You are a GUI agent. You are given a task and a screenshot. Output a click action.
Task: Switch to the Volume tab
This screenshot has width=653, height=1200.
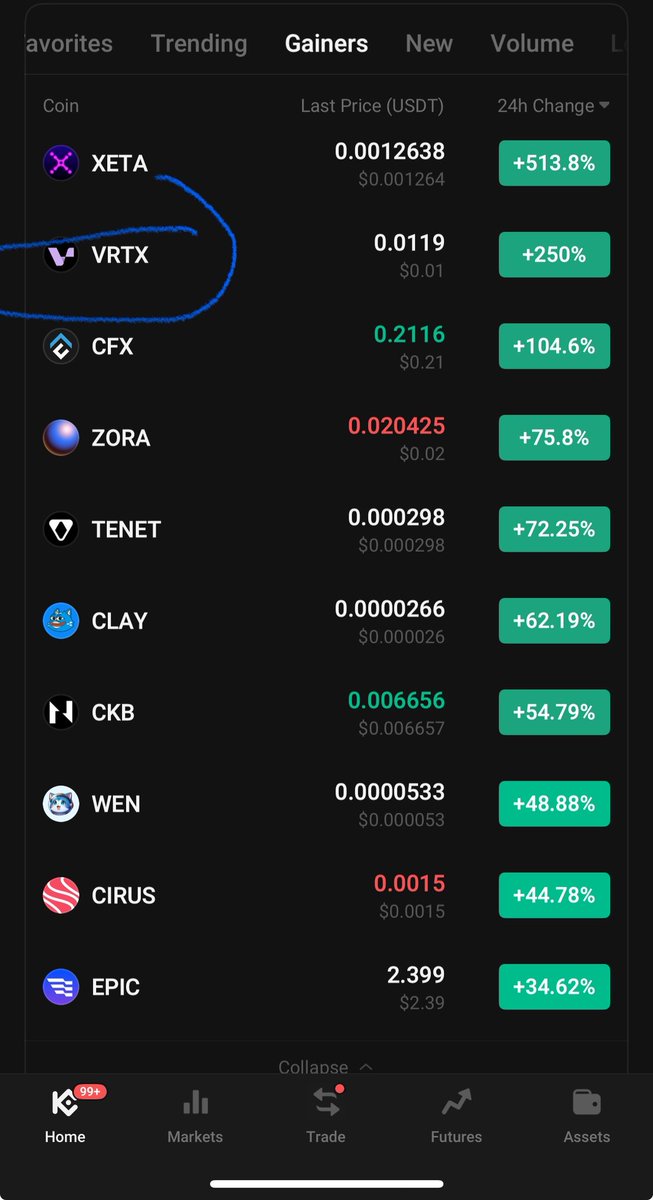(x=532, y=44)
